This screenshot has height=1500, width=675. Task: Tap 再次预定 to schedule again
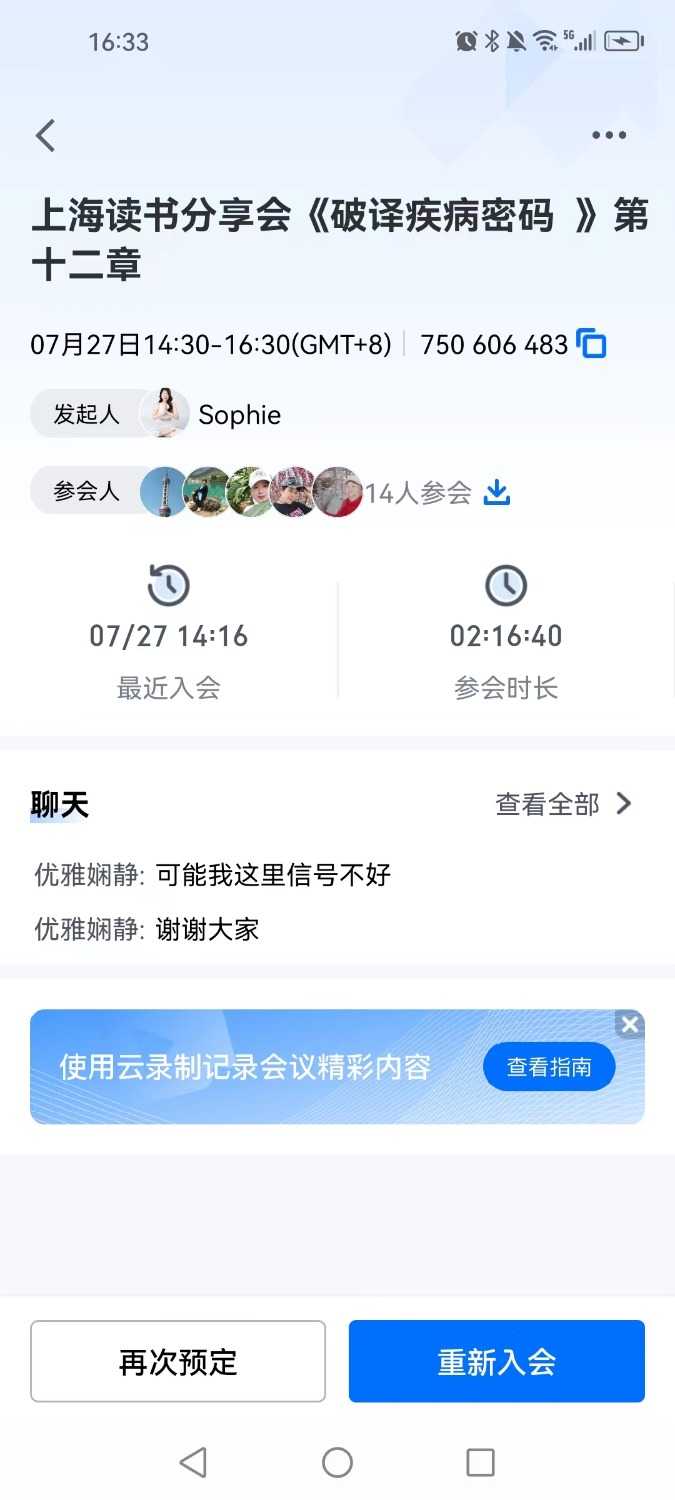pos(178,1361)
